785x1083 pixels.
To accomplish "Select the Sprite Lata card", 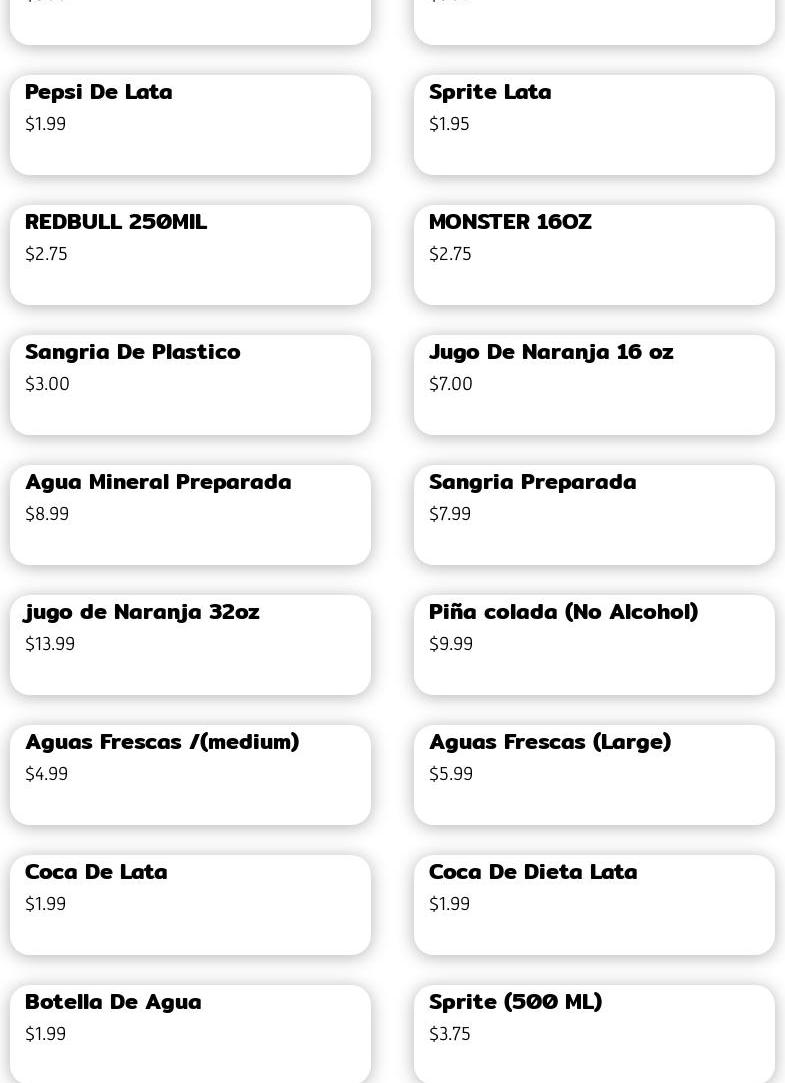I will (594, 125).
